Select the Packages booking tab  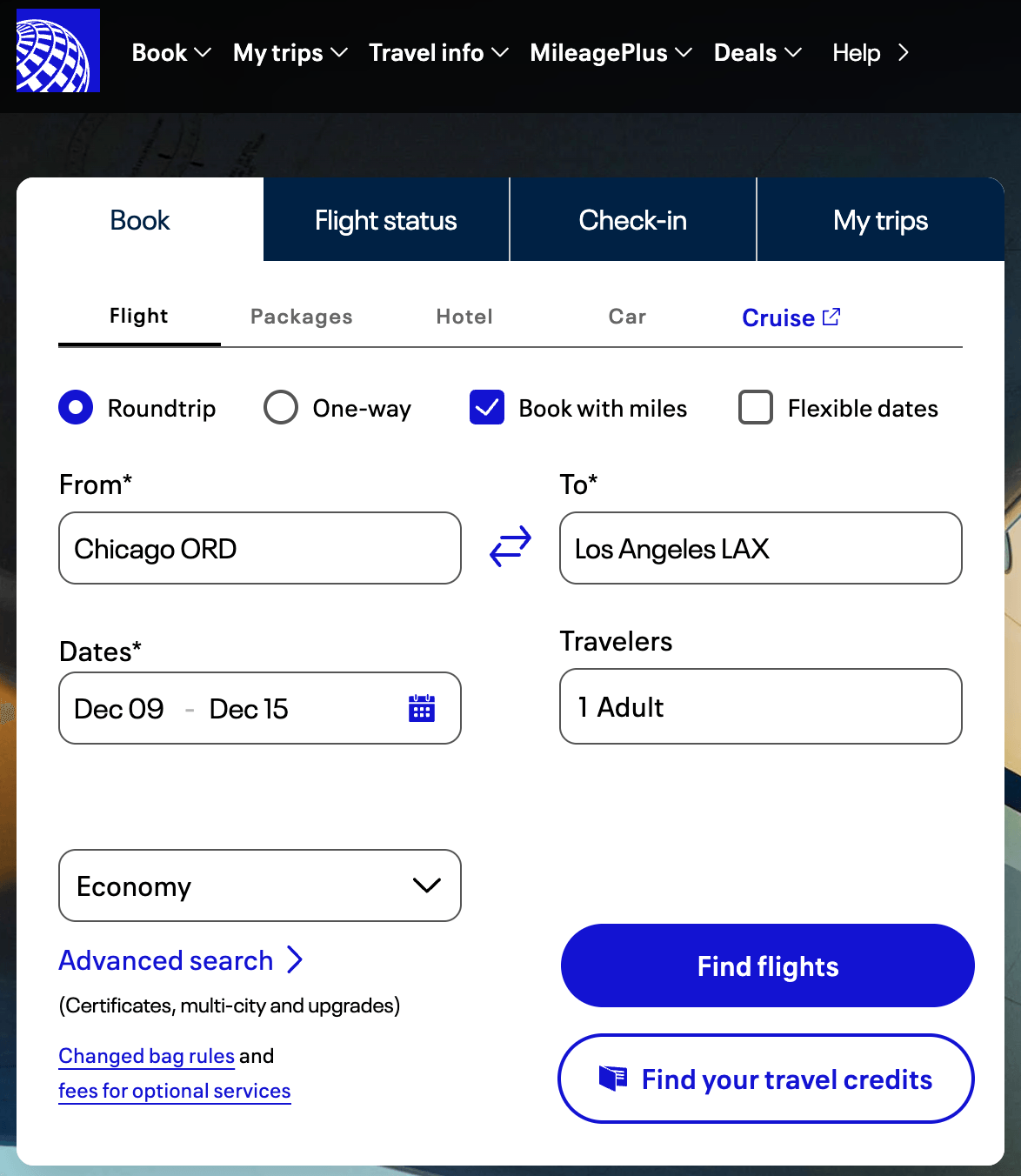[301, 317]
